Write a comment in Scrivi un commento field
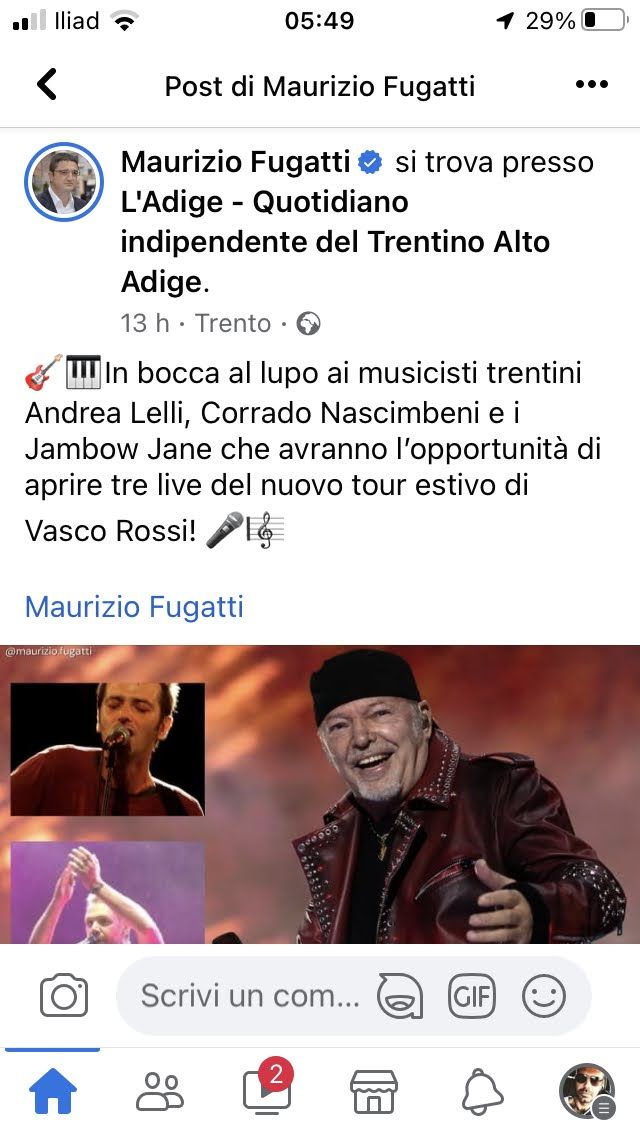 [250, 995]
